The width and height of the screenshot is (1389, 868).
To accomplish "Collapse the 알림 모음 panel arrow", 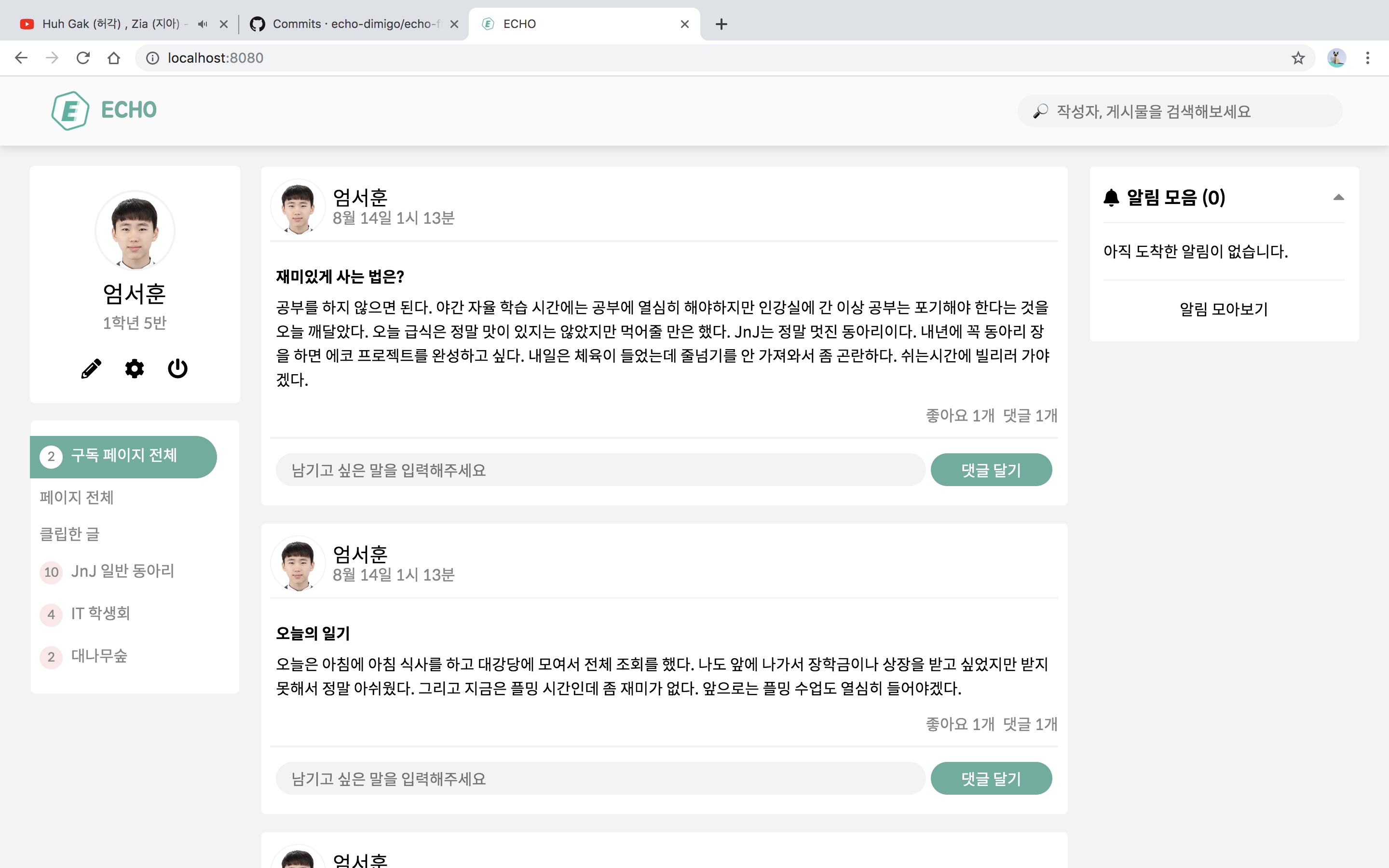I will pyautogui.click(x=1338, y=198).
